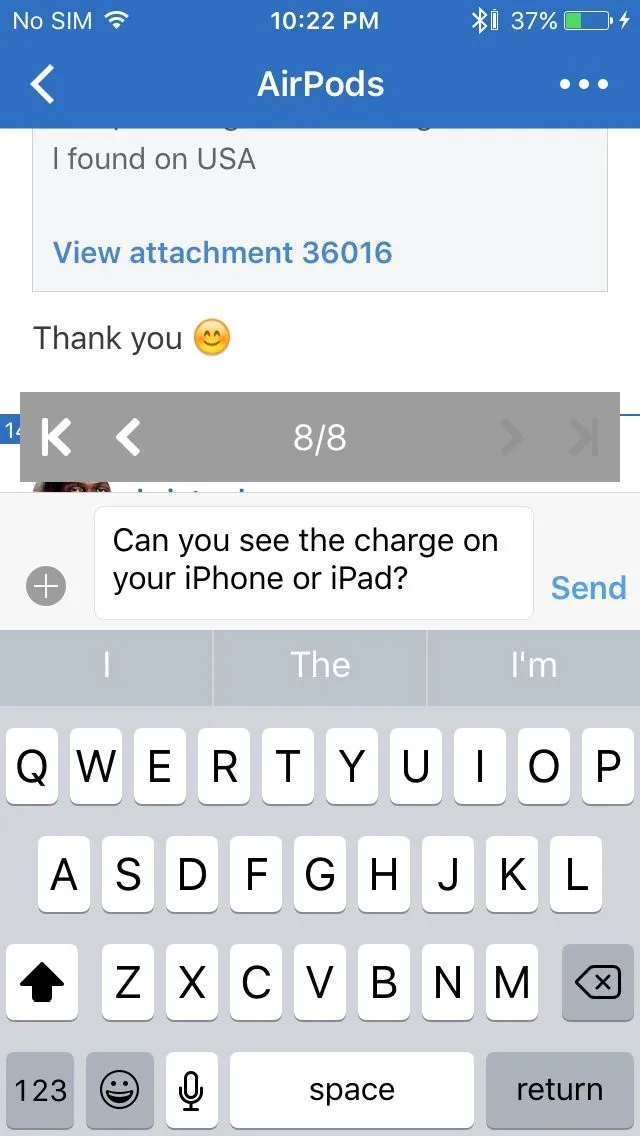Viewport: 640px width, 1136px height.
Task: Jump to the first page of the thread
Action: pyautogui.click(x=56, y=437)
